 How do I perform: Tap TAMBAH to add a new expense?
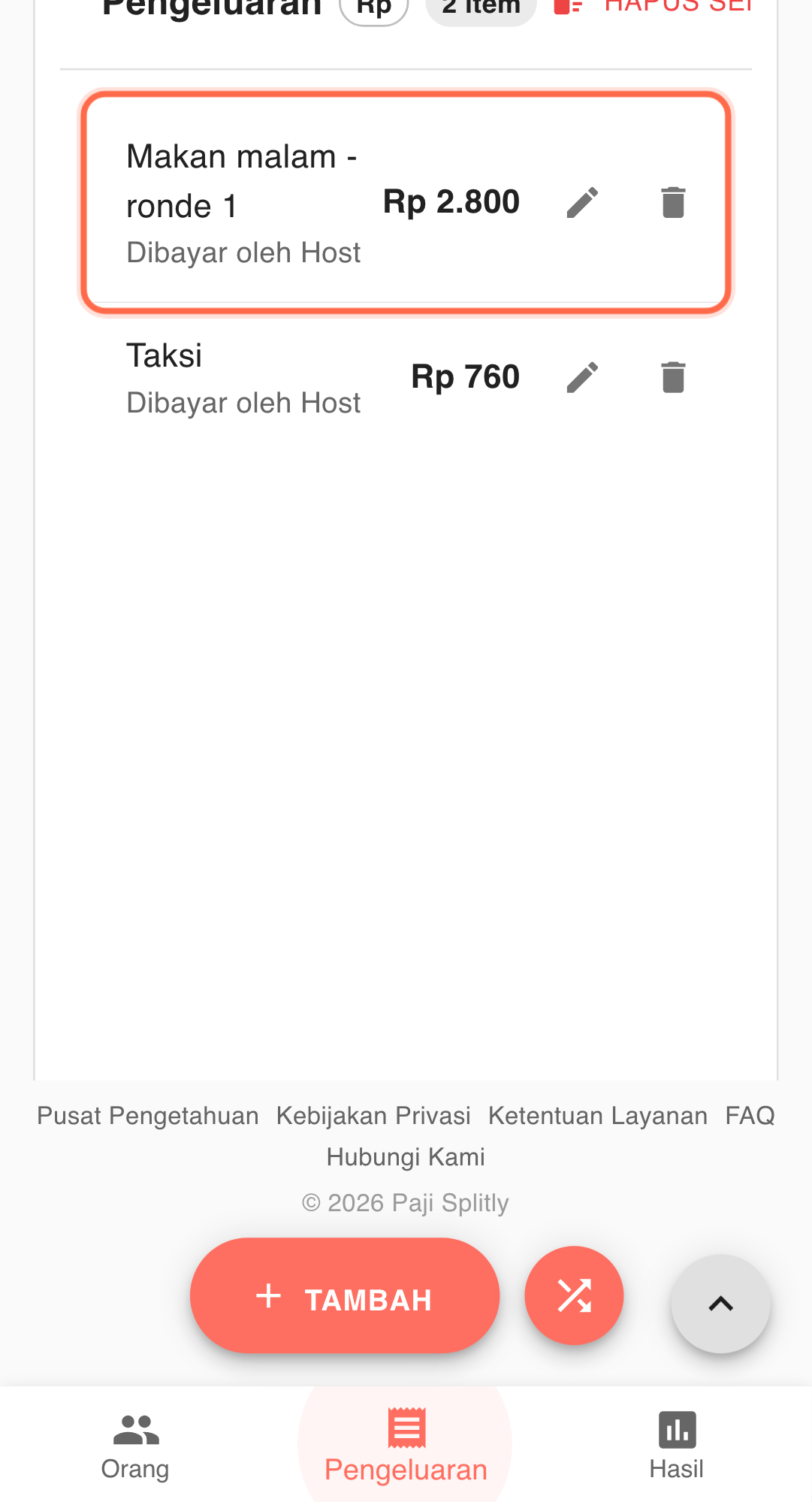[x=345, y=1297]
